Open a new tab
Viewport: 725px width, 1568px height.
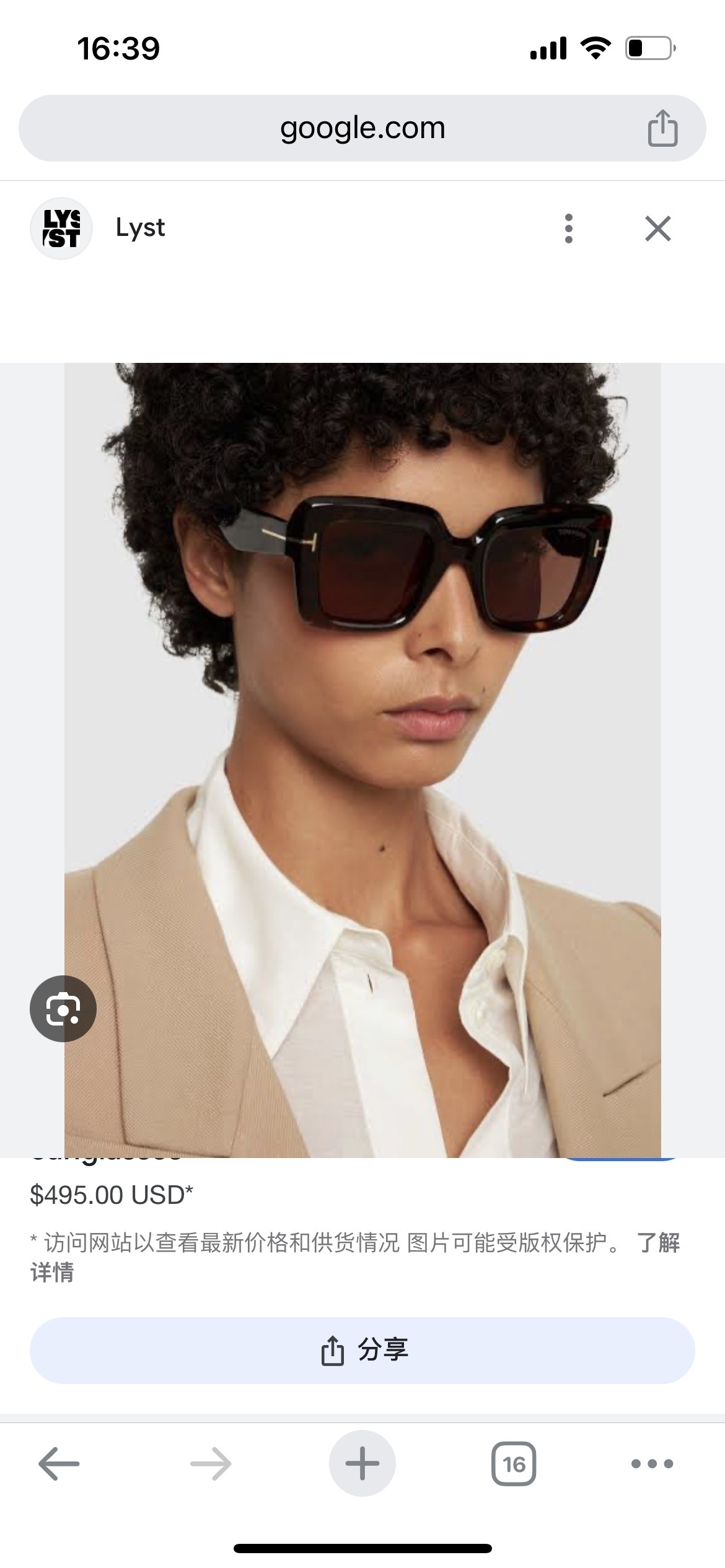point(362,1464)
